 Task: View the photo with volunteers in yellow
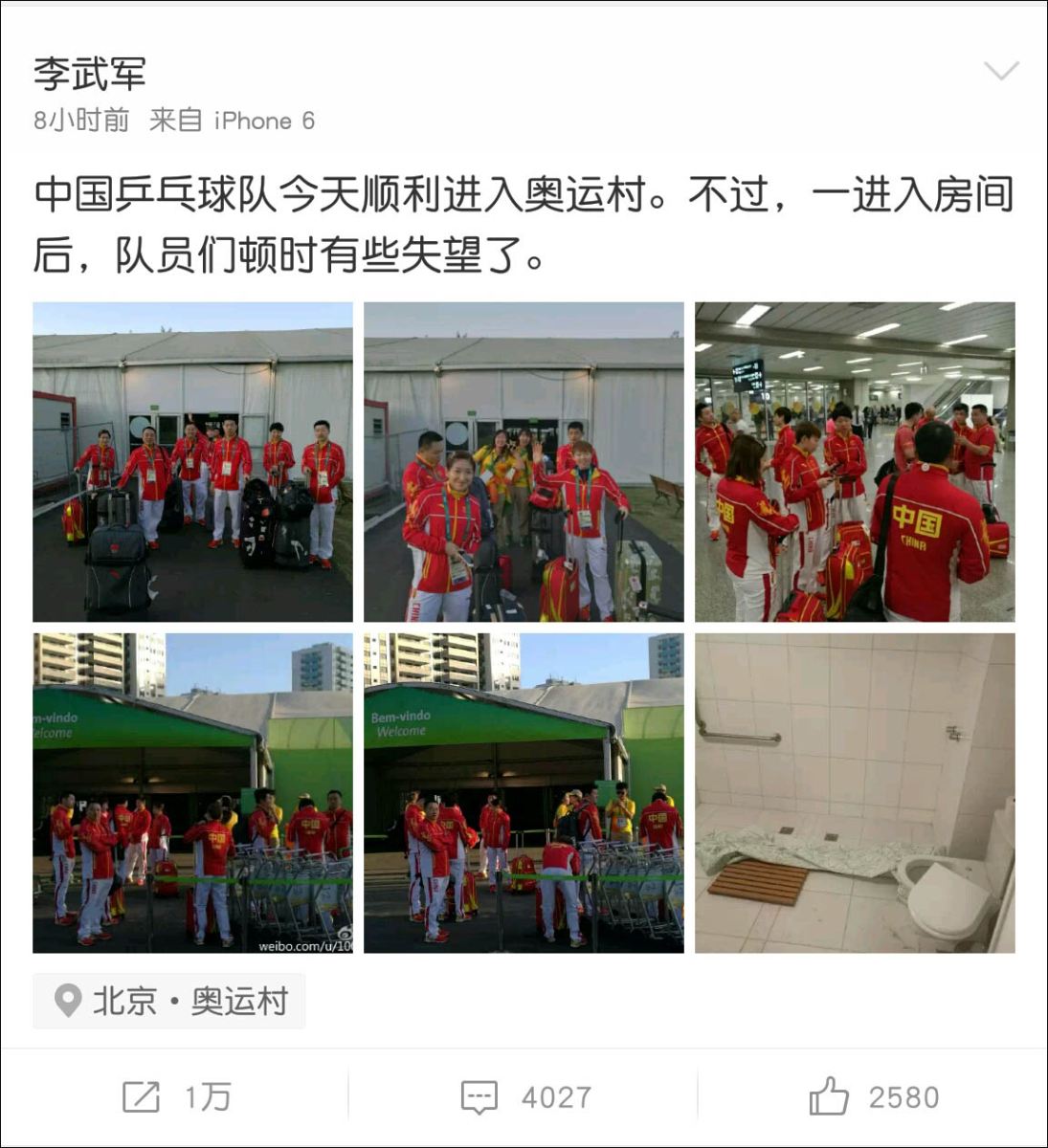click(524, 462)
